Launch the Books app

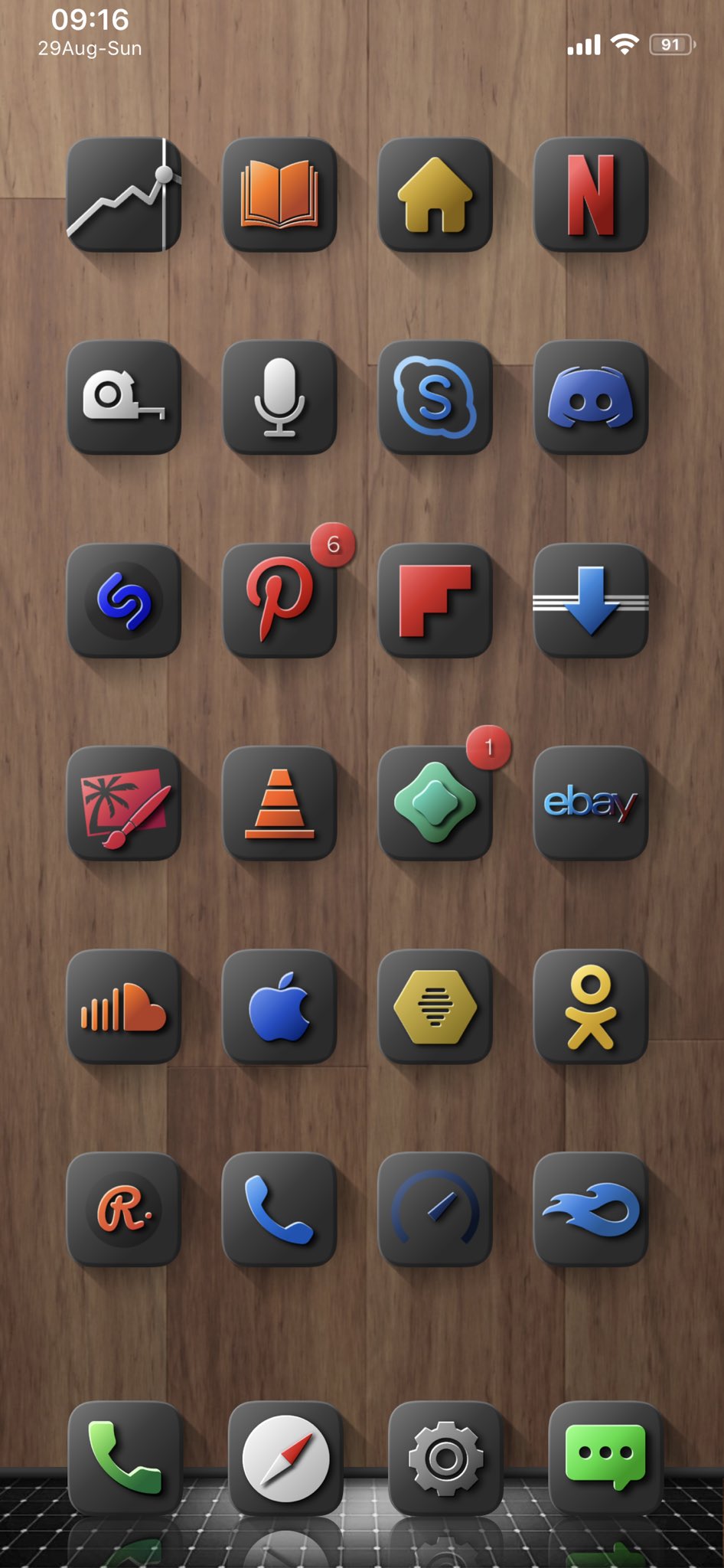tap(279, 194)
